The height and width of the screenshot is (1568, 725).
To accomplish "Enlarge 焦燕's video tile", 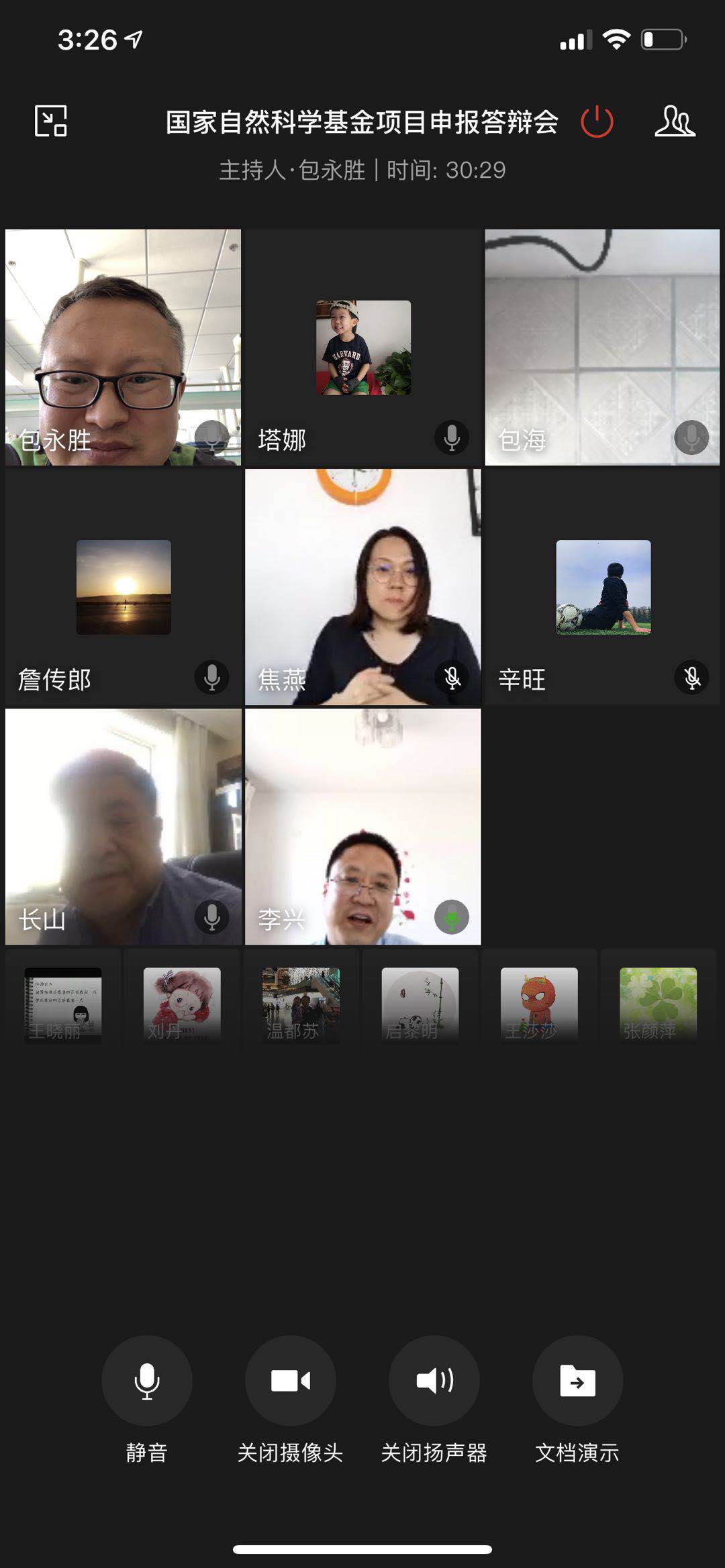I will [362, 587].
